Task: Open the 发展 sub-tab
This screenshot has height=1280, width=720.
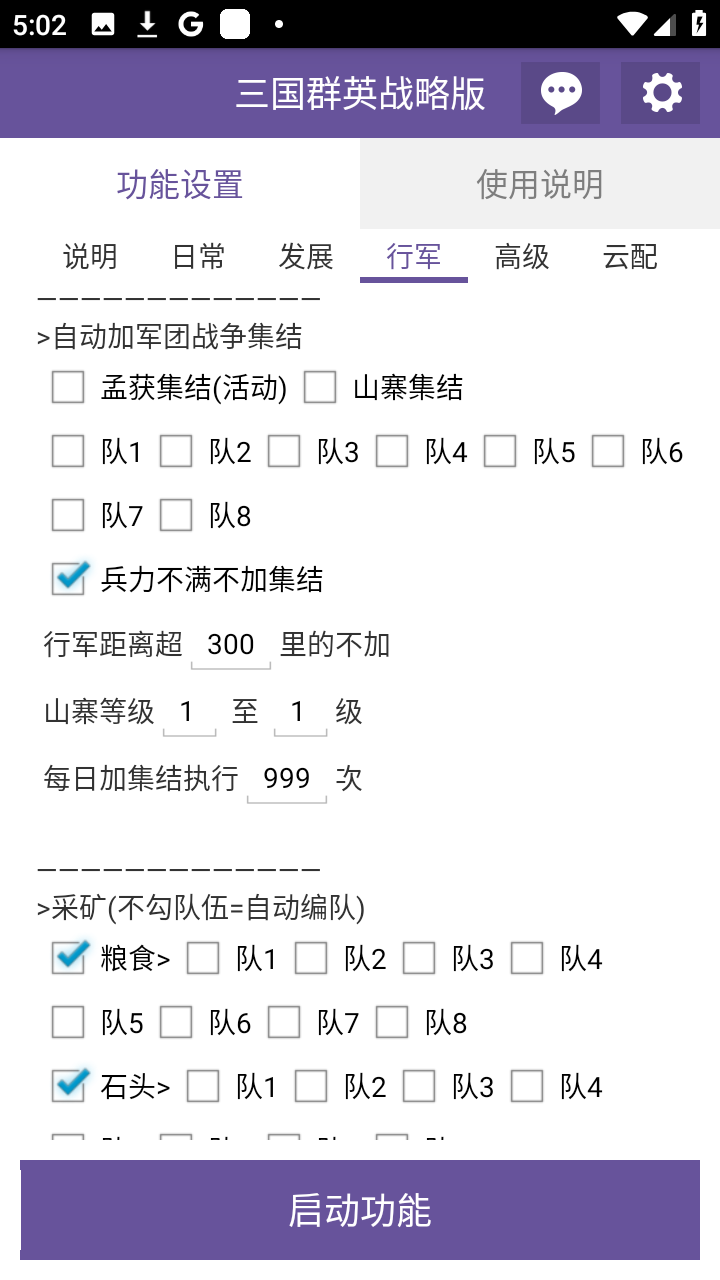Action: tap(306, 257)
